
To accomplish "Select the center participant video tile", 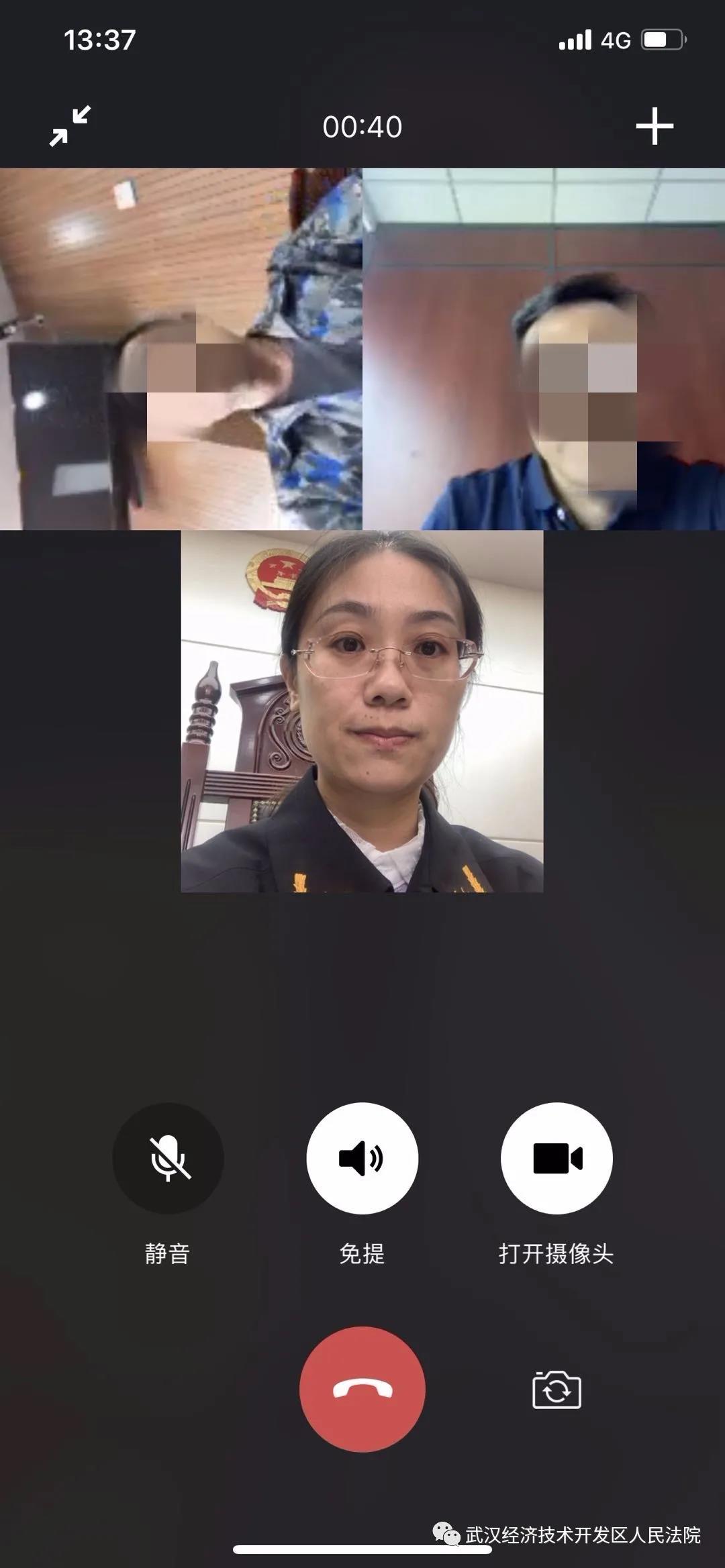I will (362, 711).
